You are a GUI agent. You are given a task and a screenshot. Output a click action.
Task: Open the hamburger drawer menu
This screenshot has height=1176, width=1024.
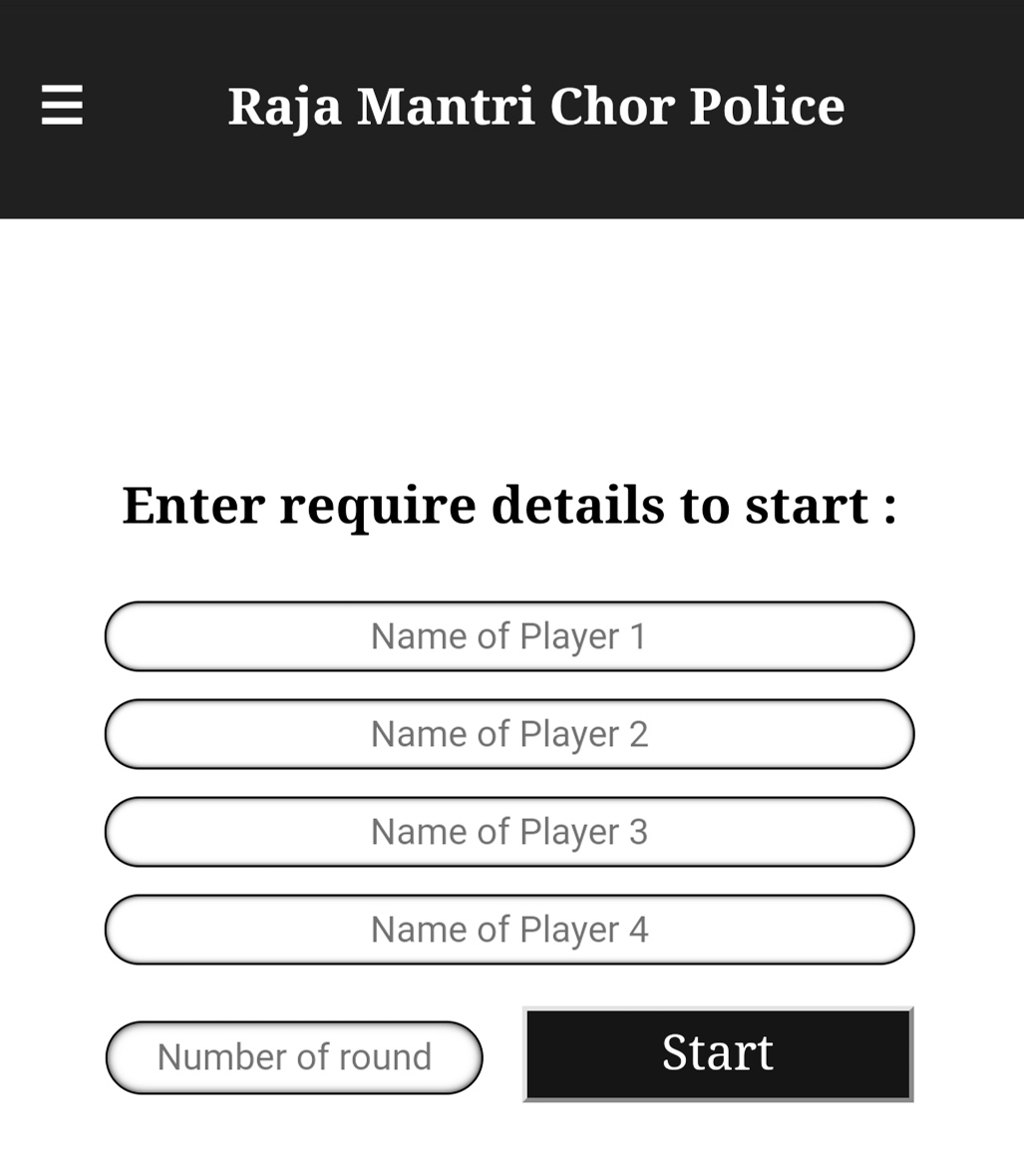point(62,105)
